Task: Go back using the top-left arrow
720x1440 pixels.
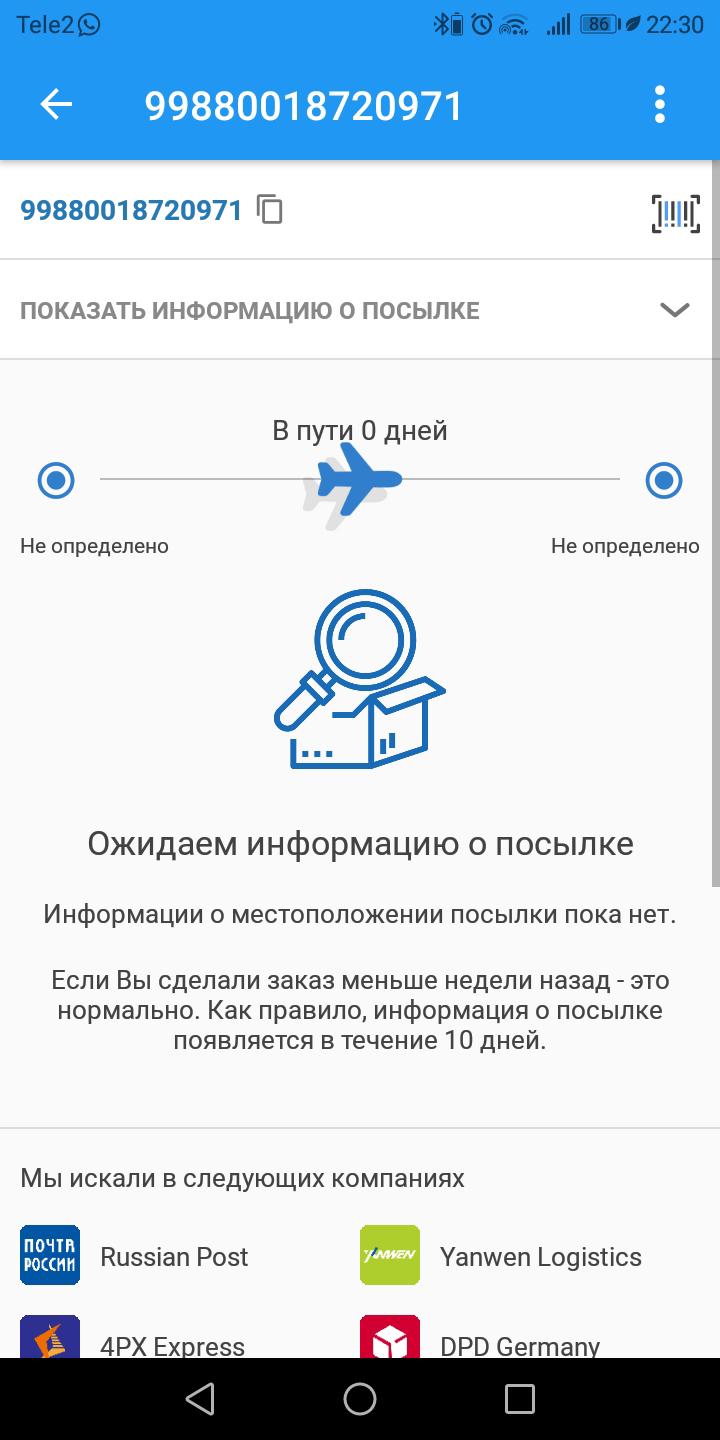Action: point(56,104)
